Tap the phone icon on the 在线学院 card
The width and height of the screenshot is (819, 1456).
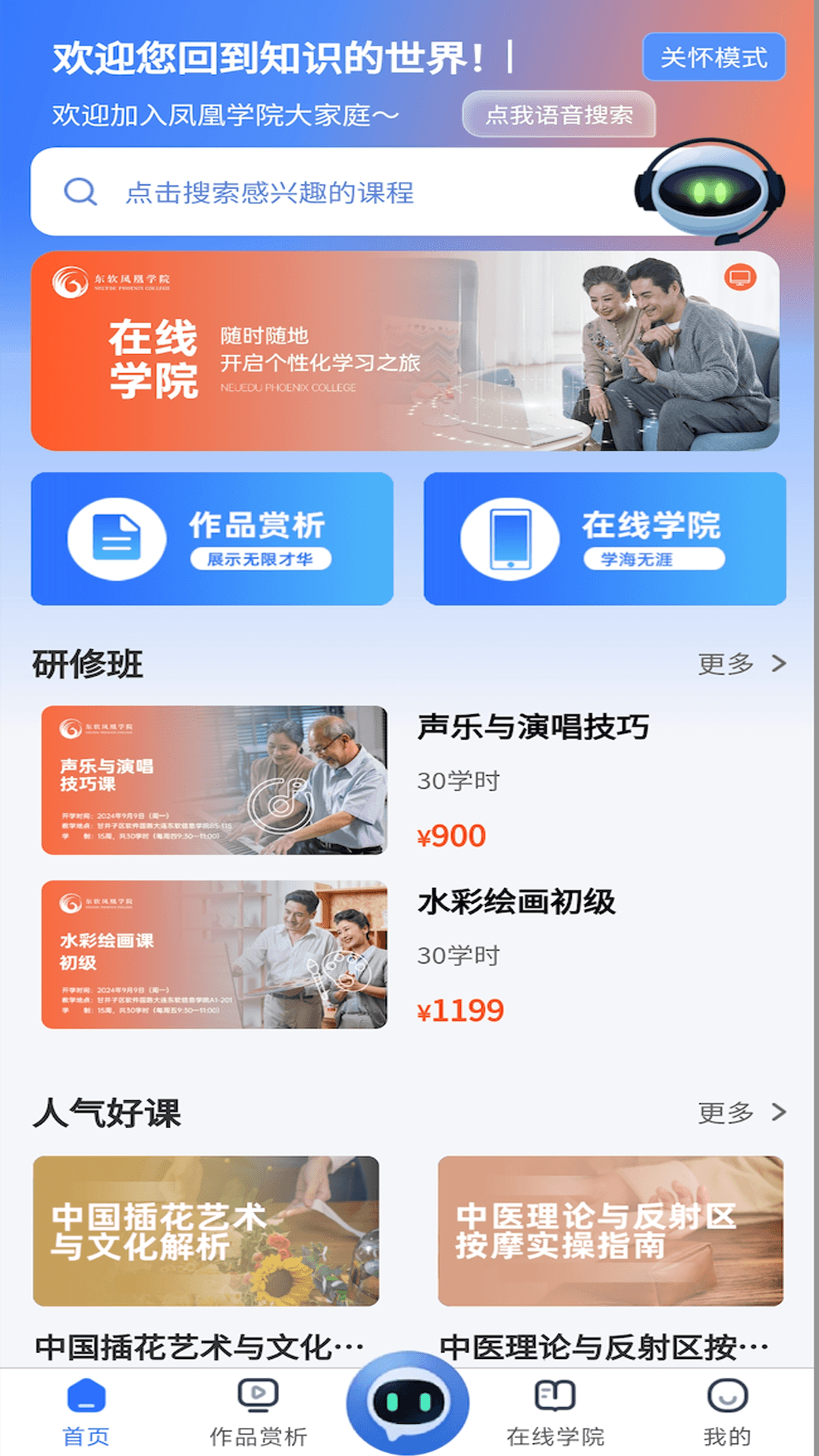(507, 538)
